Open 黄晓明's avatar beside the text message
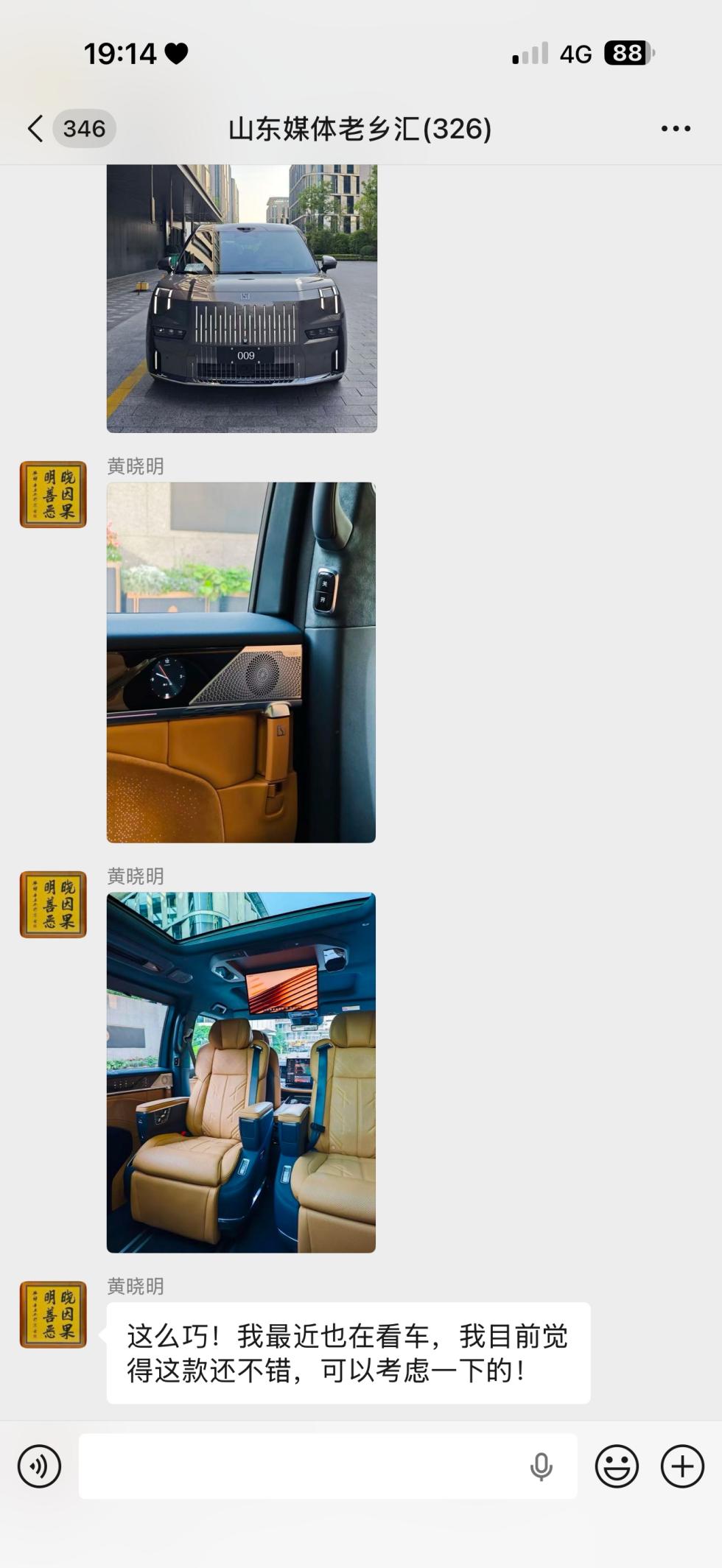Screen dimensions: 722x1568 [53, 1314]
